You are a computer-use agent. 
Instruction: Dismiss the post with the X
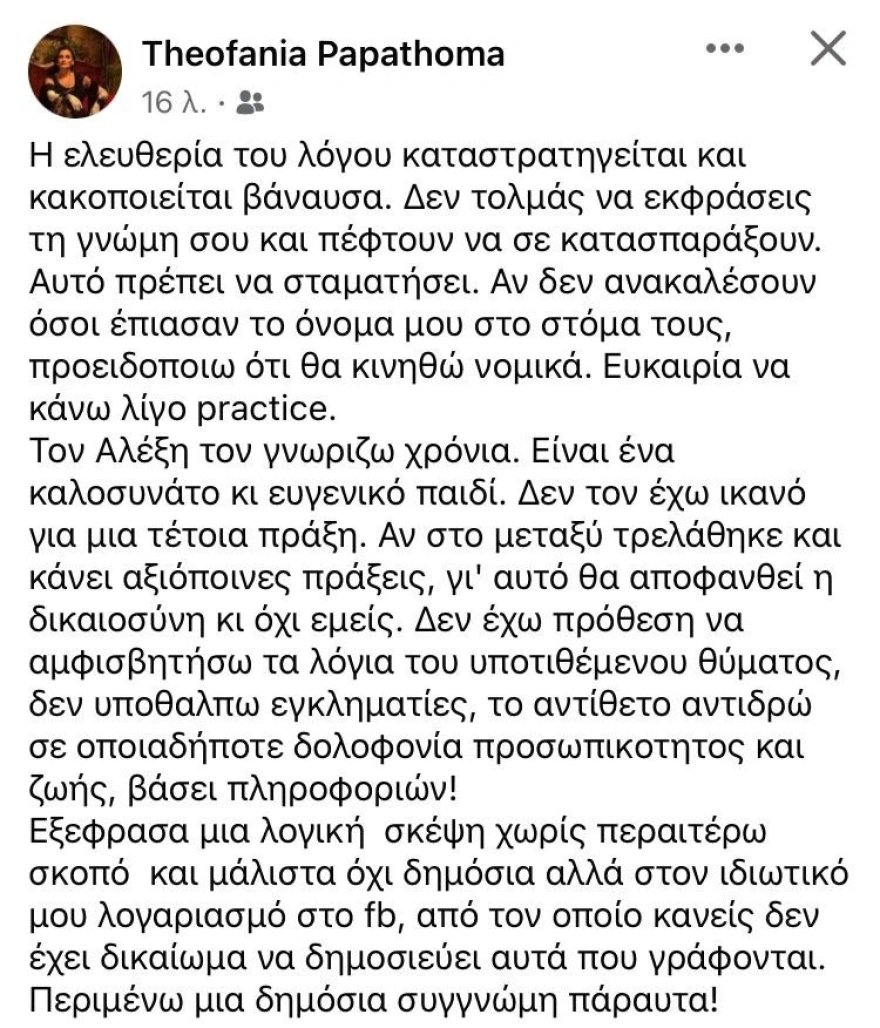pos(828,49)
